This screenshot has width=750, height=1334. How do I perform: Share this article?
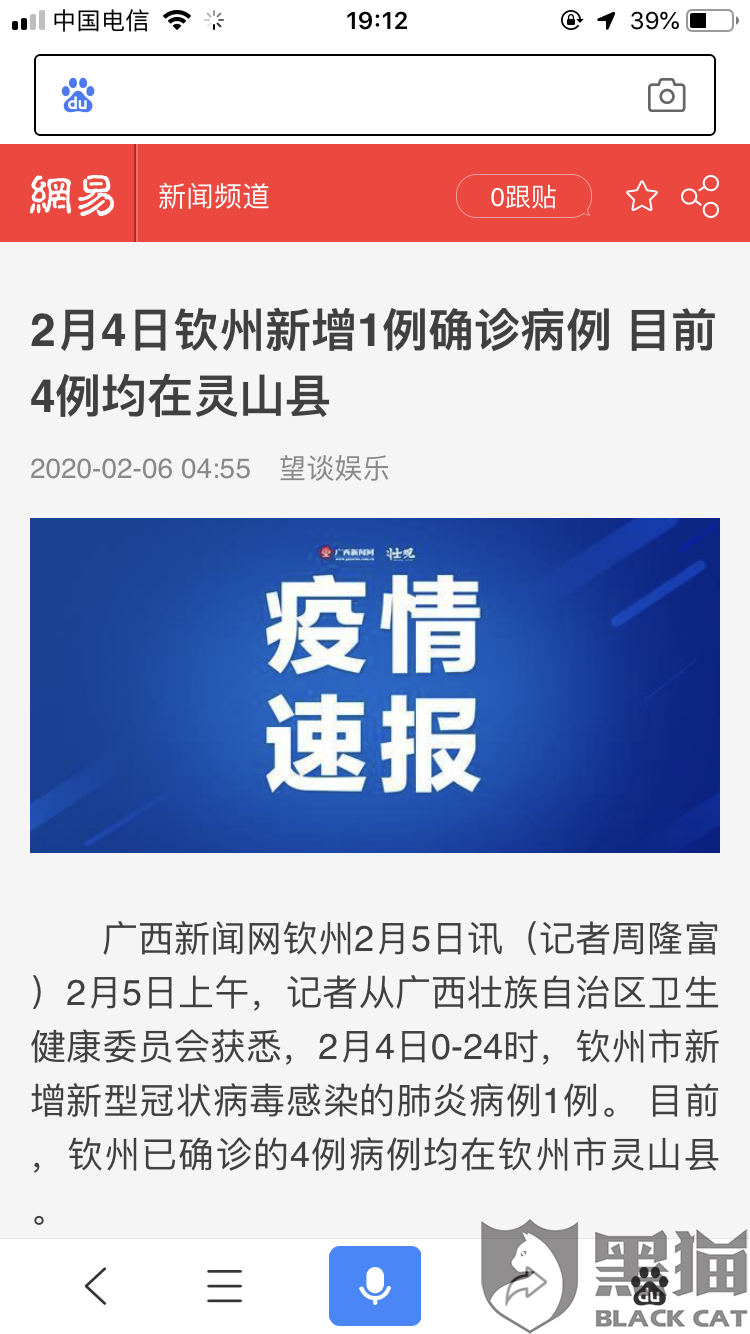[x=700, y=196]
